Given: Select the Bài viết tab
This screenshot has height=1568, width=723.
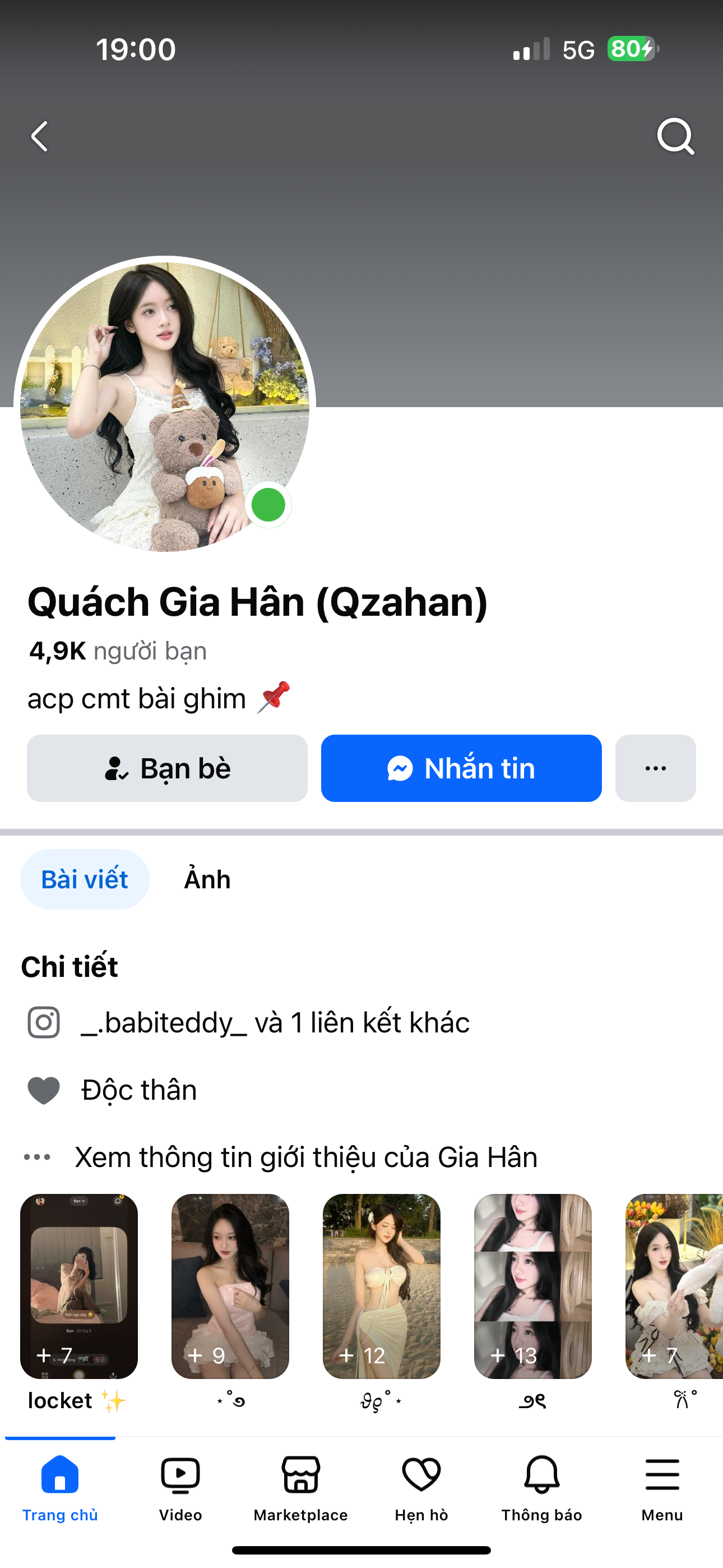Looking at the screenshot, I should click(85, 879).
